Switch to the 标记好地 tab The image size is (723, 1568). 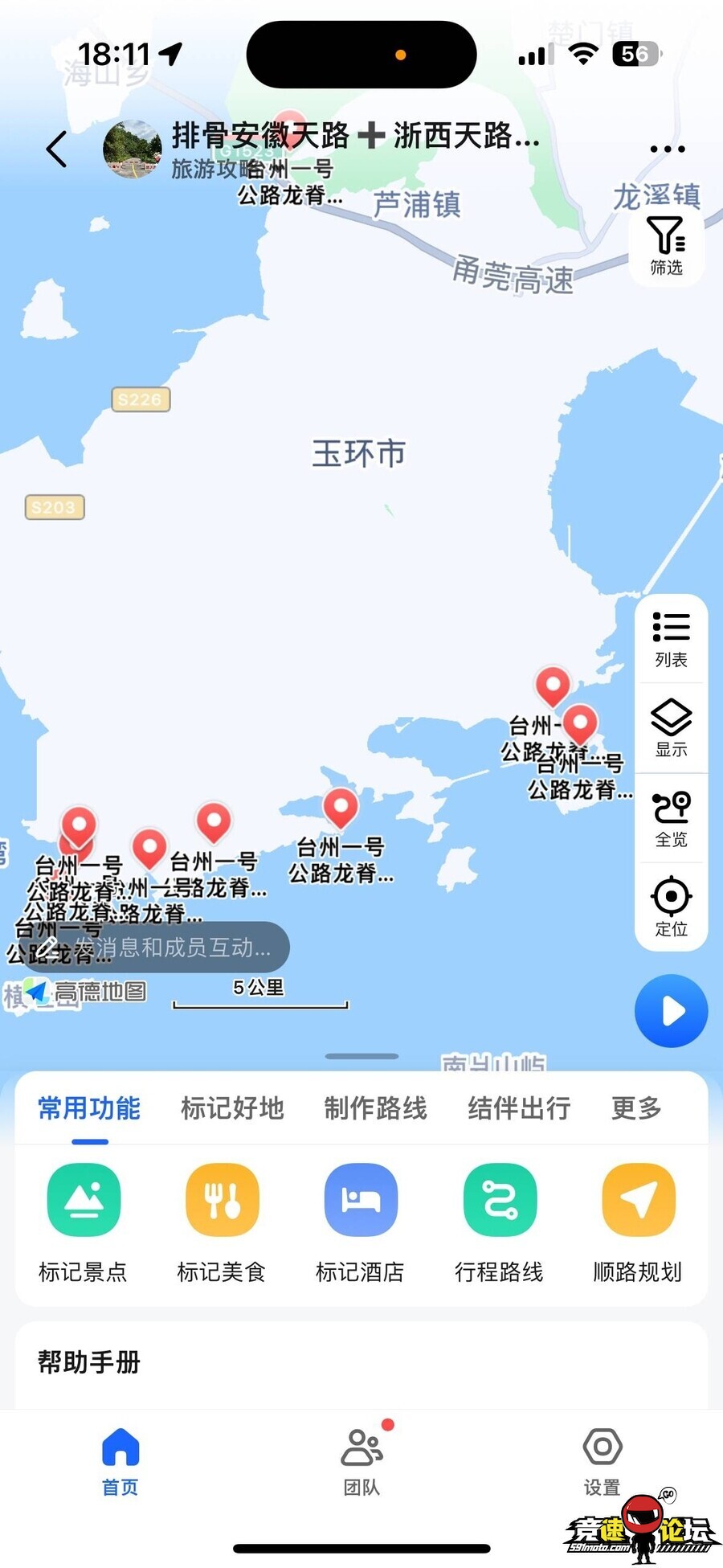232,1108
